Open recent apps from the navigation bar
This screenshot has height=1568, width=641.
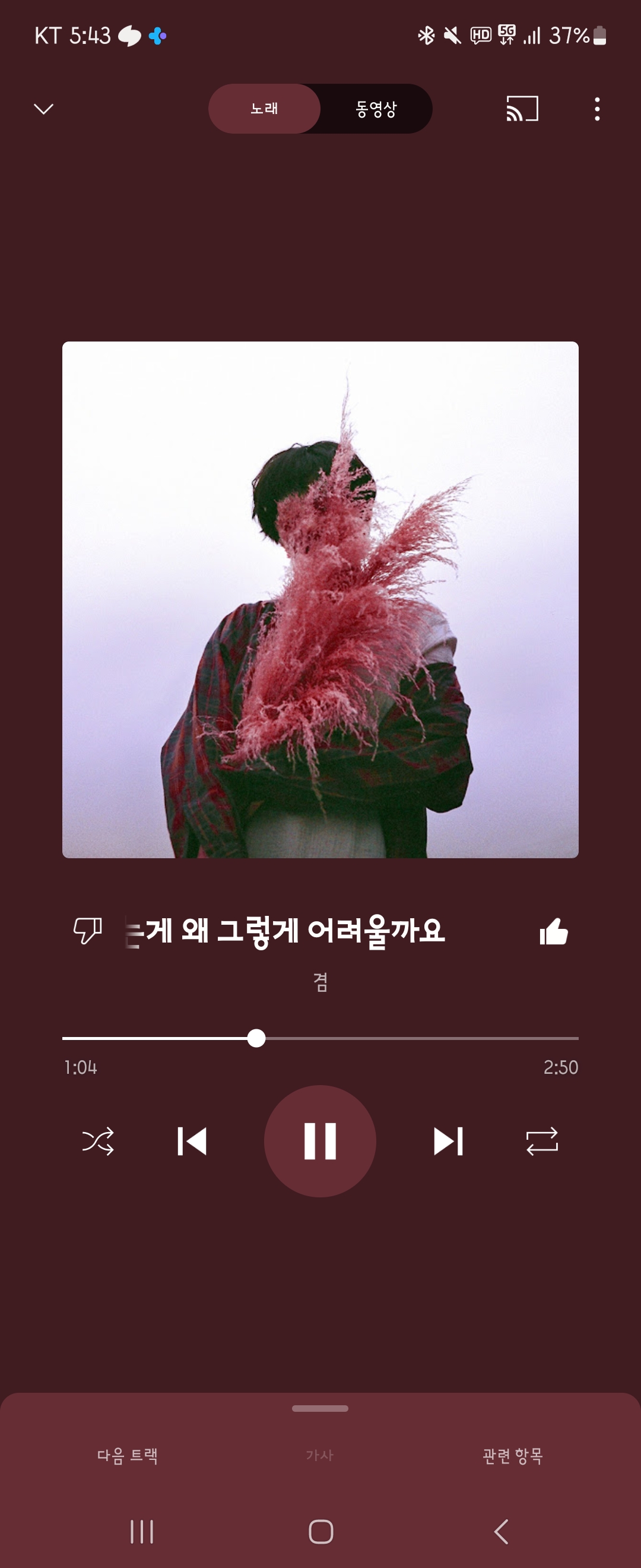(142, 1532)
